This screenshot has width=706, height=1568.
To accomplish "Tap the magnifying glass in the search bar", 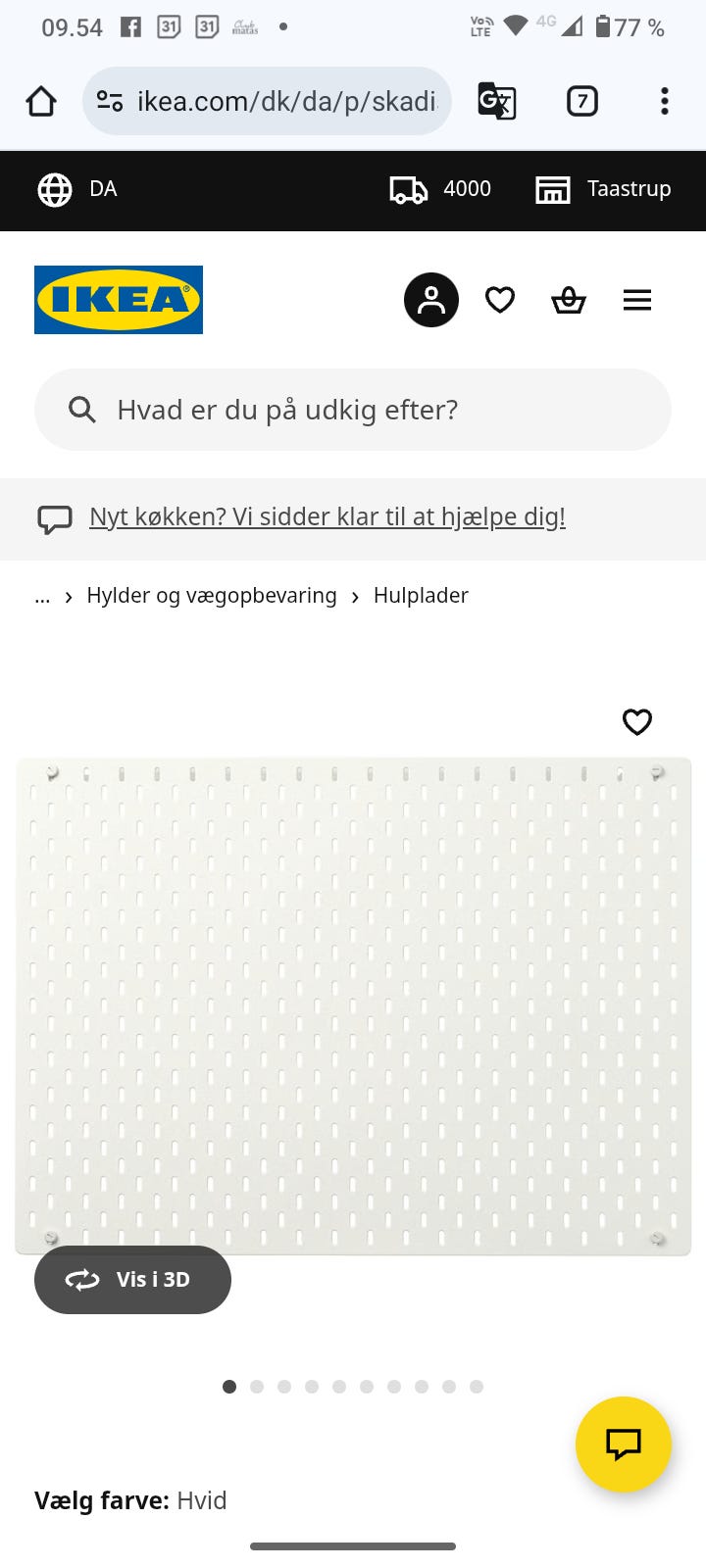I will click(82, 410).
